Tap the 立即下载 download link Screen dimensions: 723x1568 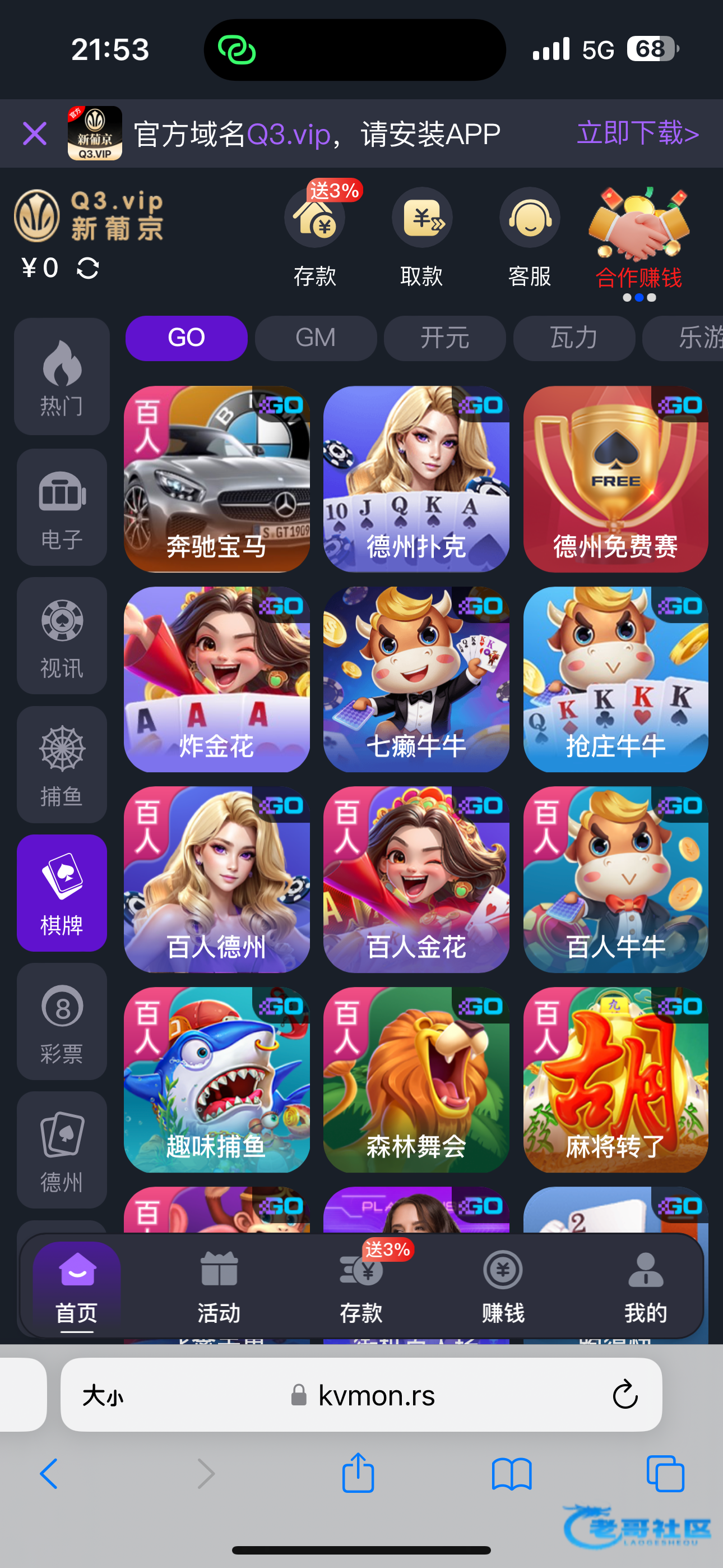[x=637, y=133]
